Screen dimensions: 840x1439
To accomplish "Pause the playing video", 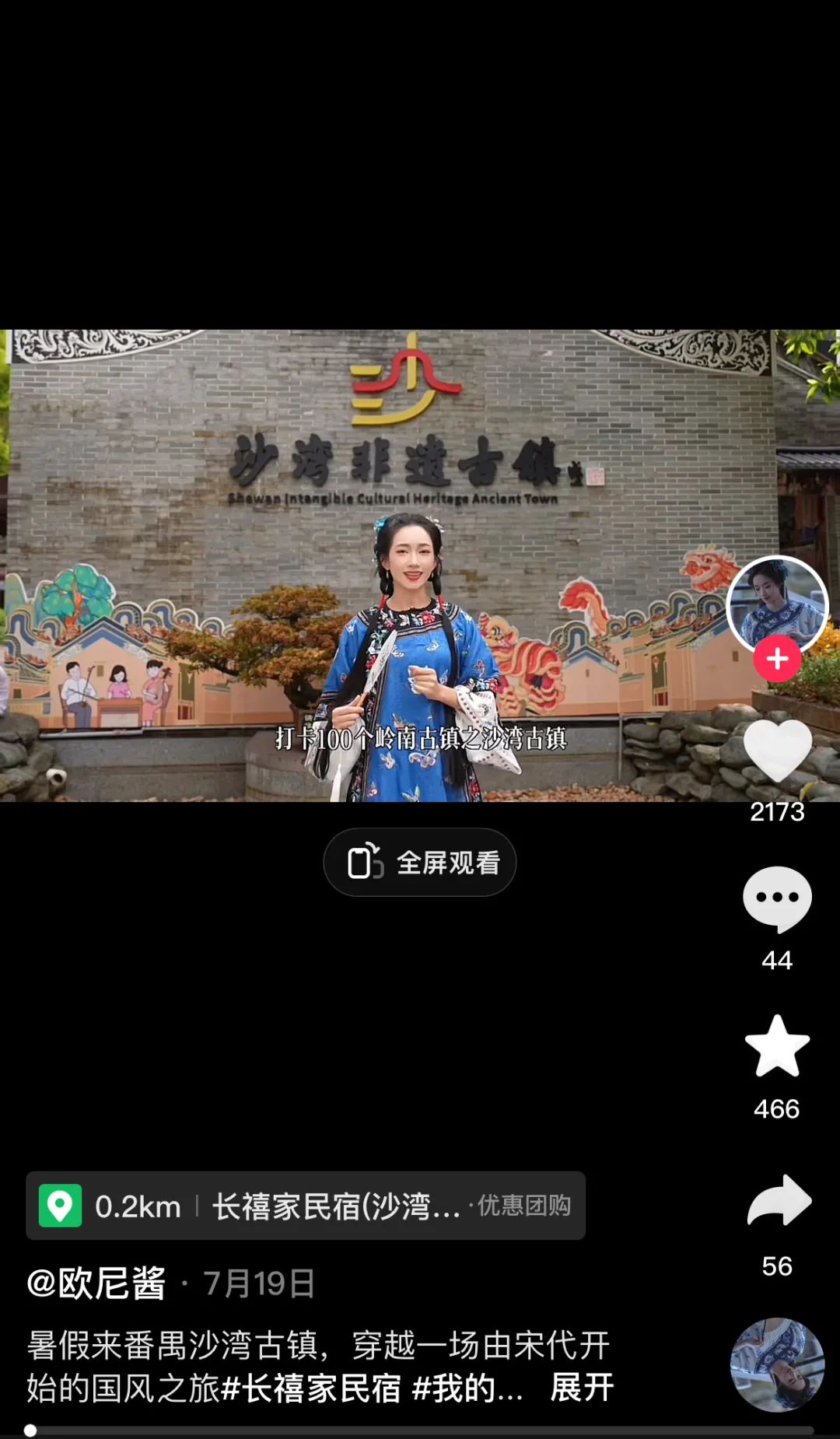I will pyautogui.click(x=420, y=565).
